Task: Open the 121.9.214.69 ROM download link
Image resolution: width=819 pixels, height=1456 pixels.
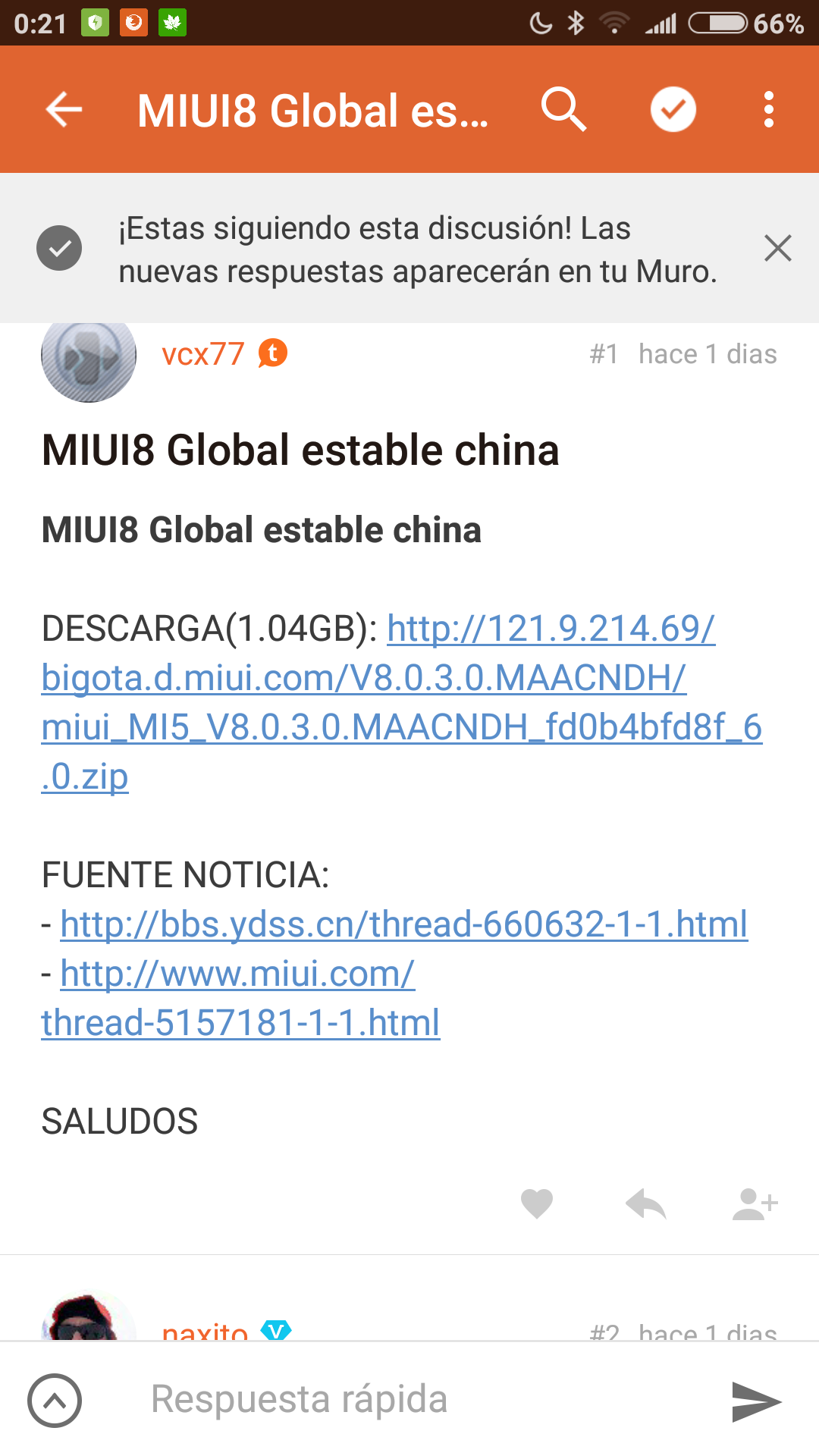Action: tap(402, 702)
